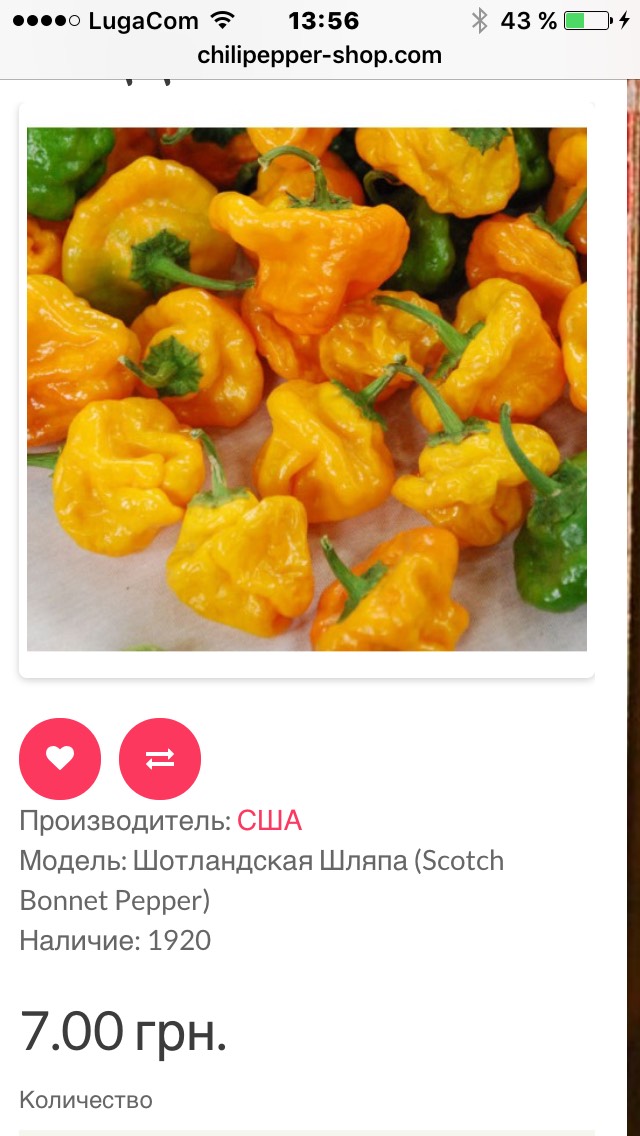Add product to comparison with arrows button

click(160, 759)
